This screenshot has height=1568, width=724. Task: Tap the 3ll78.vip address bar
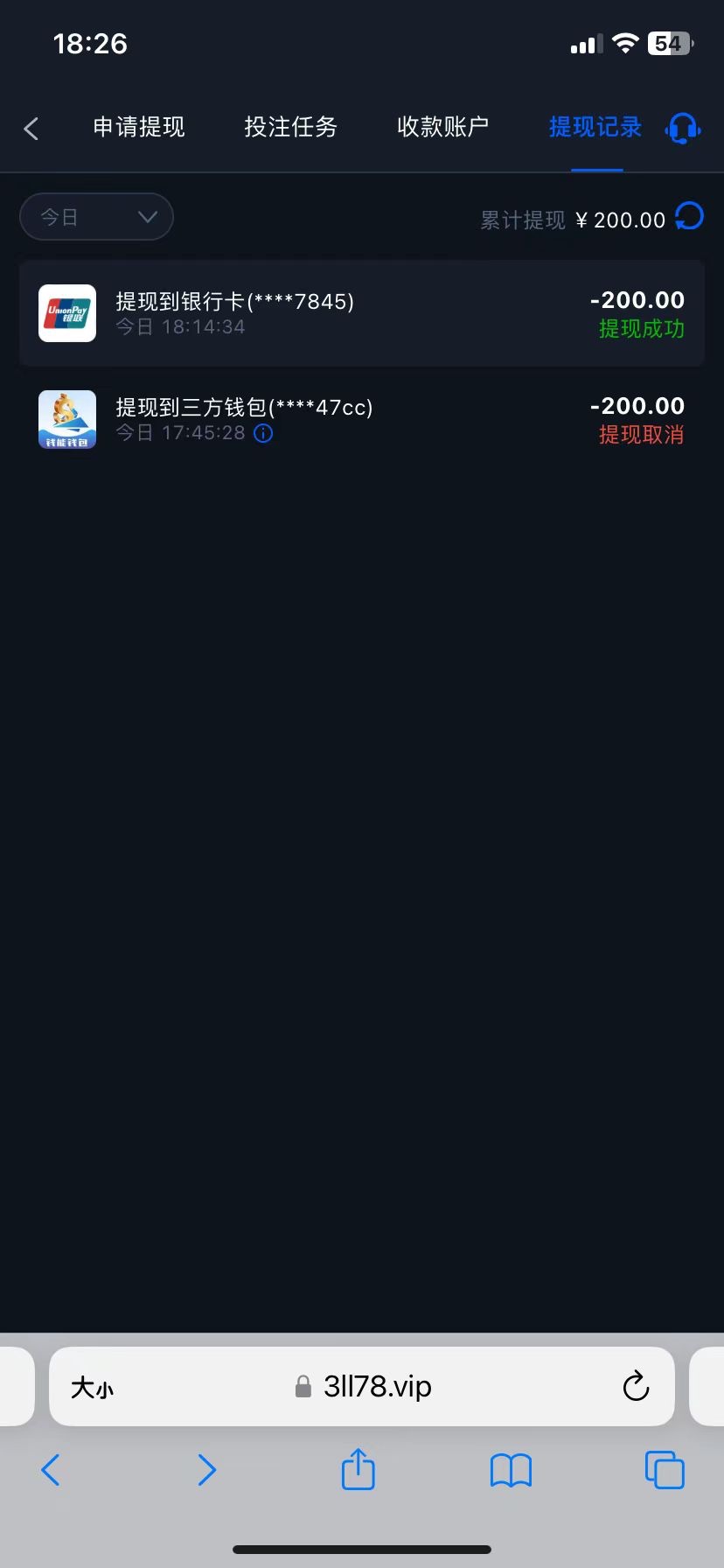[x=377, y=1387]
